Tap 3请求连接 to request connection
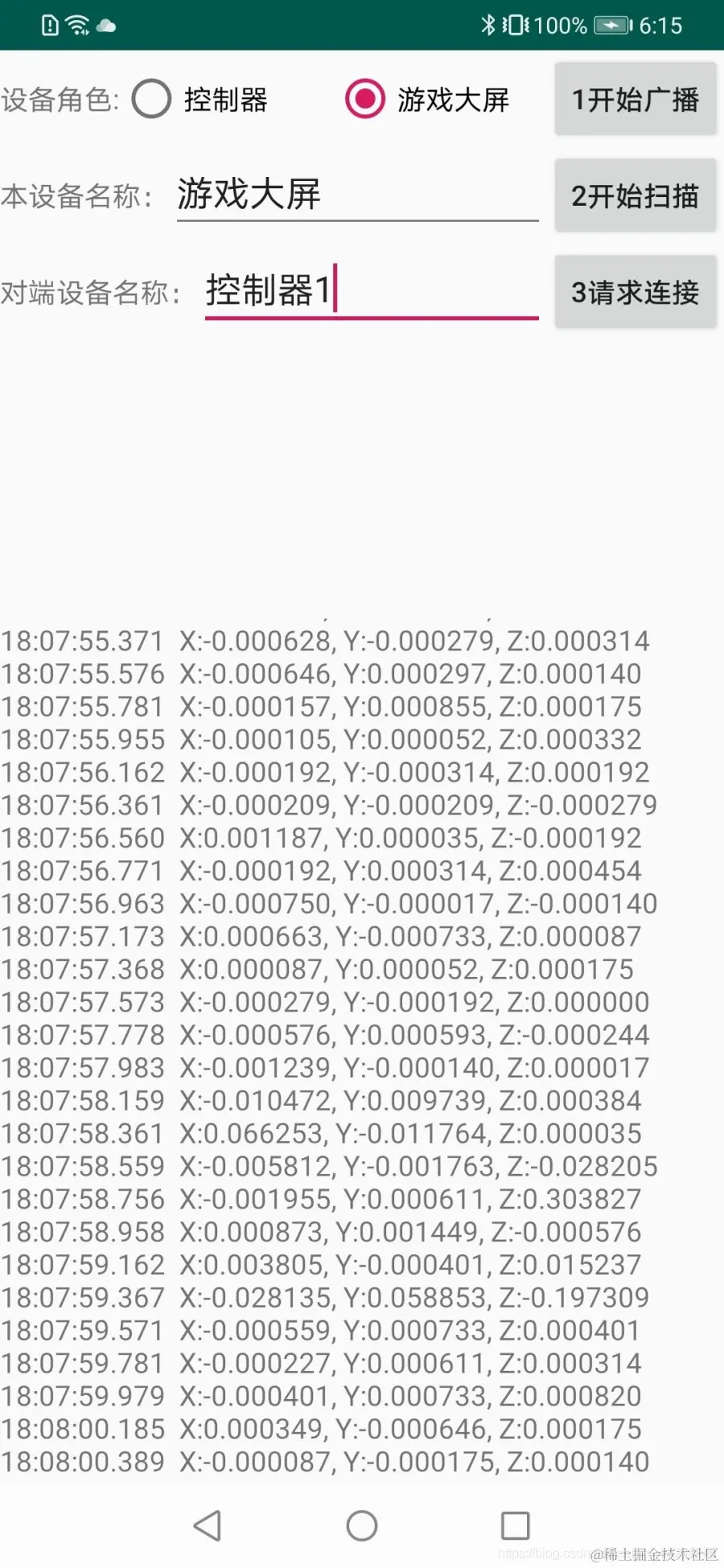Viewport: 724px width, 1568px height. pos(635,293)
